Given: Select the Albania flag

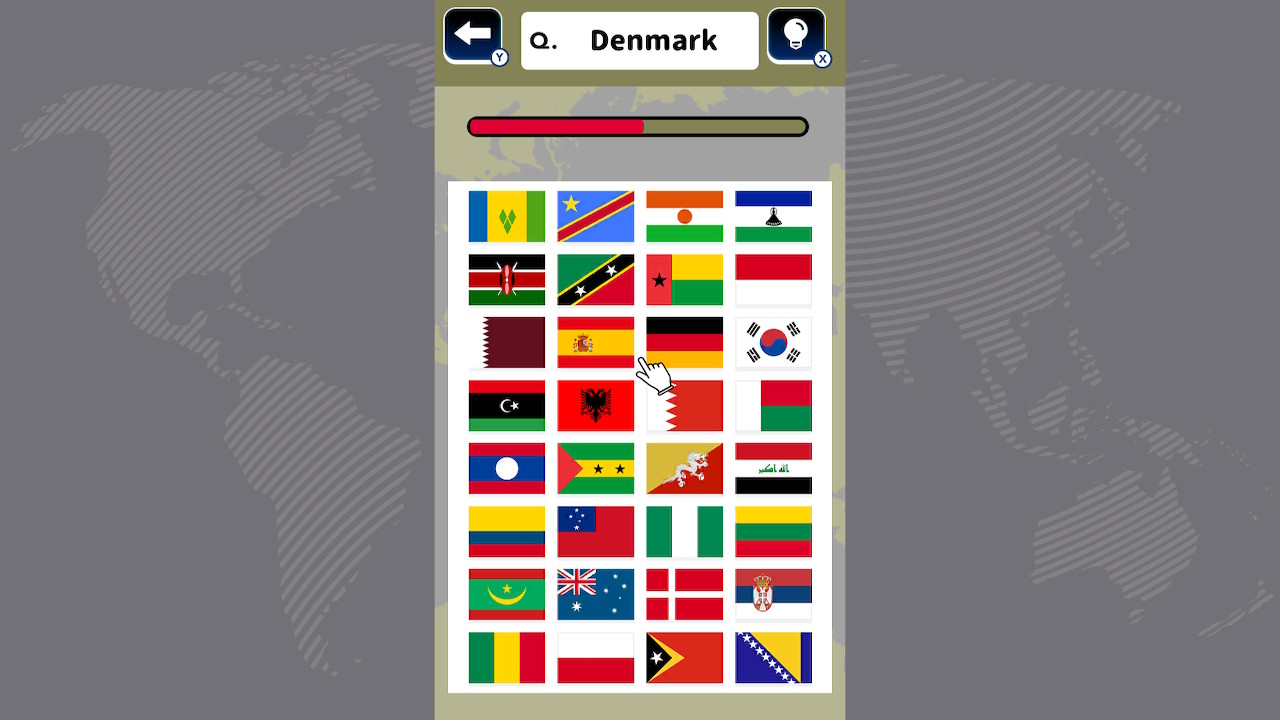Looking at the screenshot, I should coord(595,405).
